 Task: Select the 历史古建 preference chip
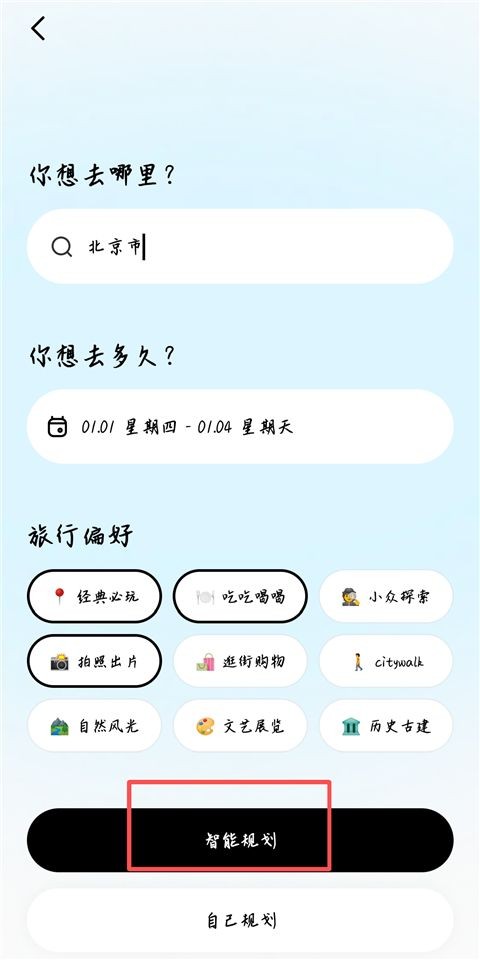coord(386,726)
